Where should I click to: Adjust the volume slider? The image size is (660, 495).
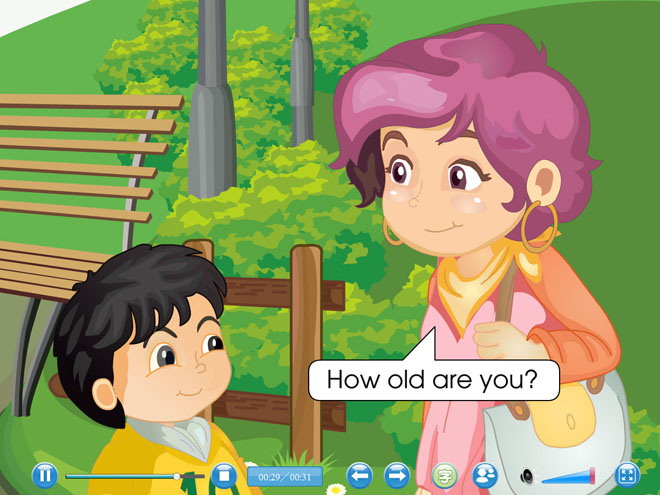point(568,477)
